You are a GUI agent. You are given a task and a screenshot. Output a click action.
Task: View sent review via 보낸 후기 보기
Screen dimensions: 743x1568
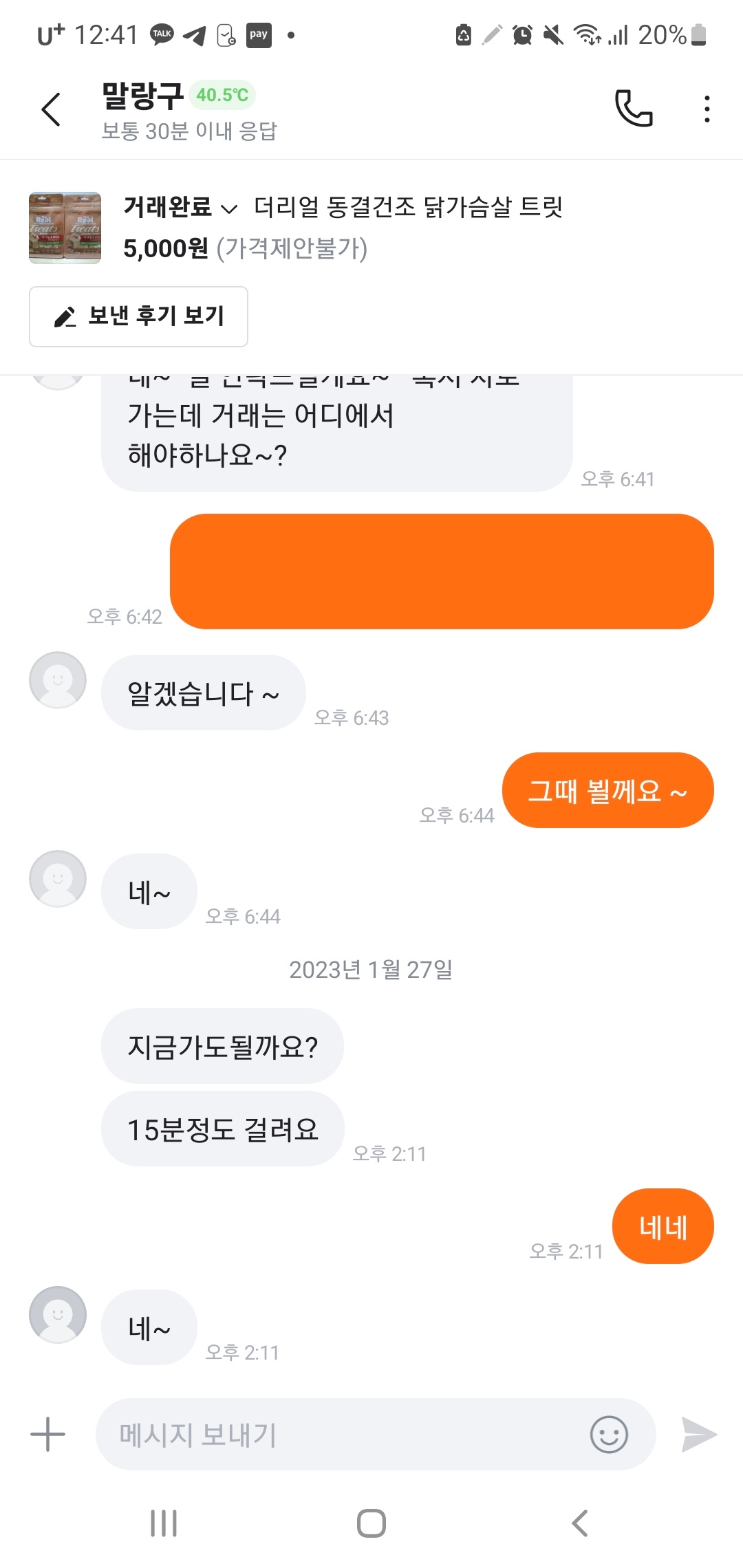(x=138, y=316)
